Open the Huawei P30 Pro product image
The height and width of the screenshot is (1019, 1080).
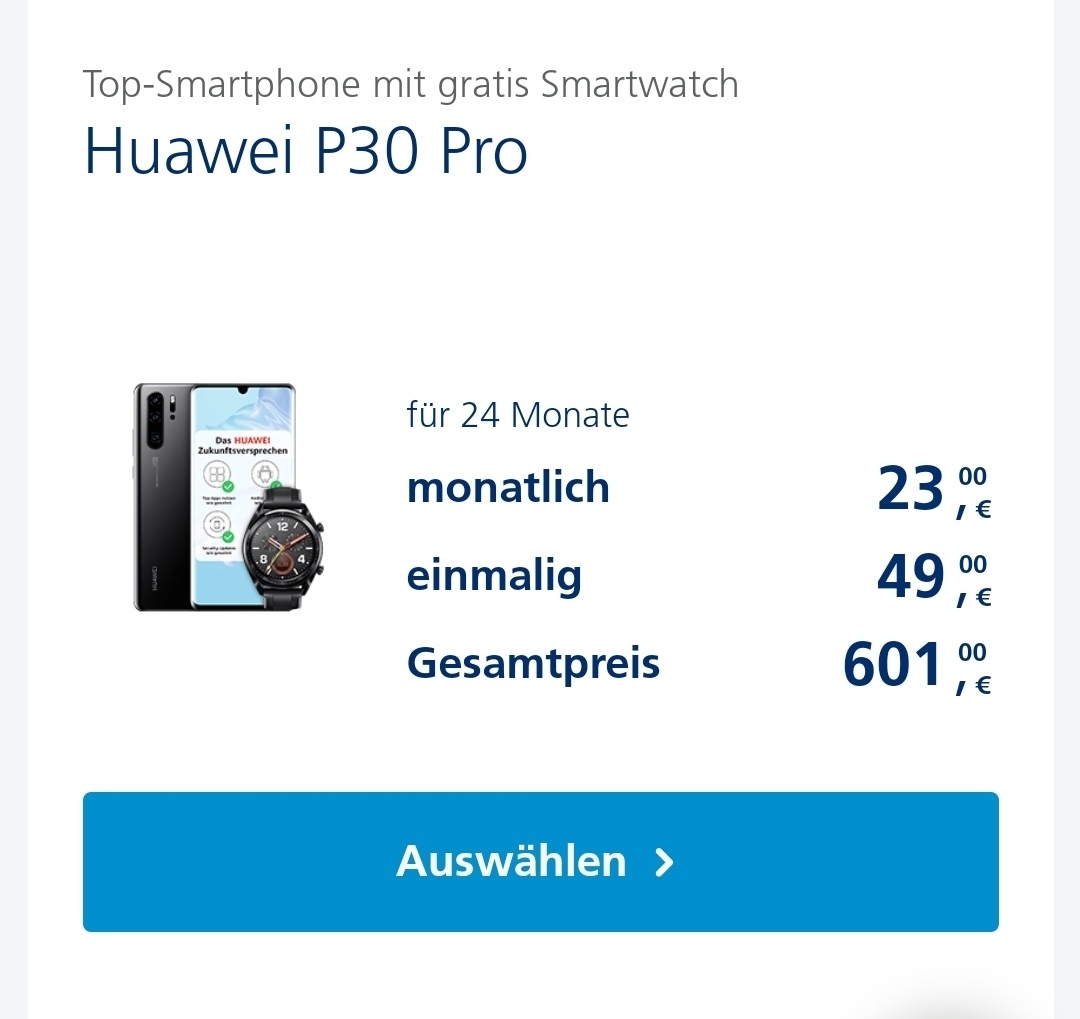229,497
